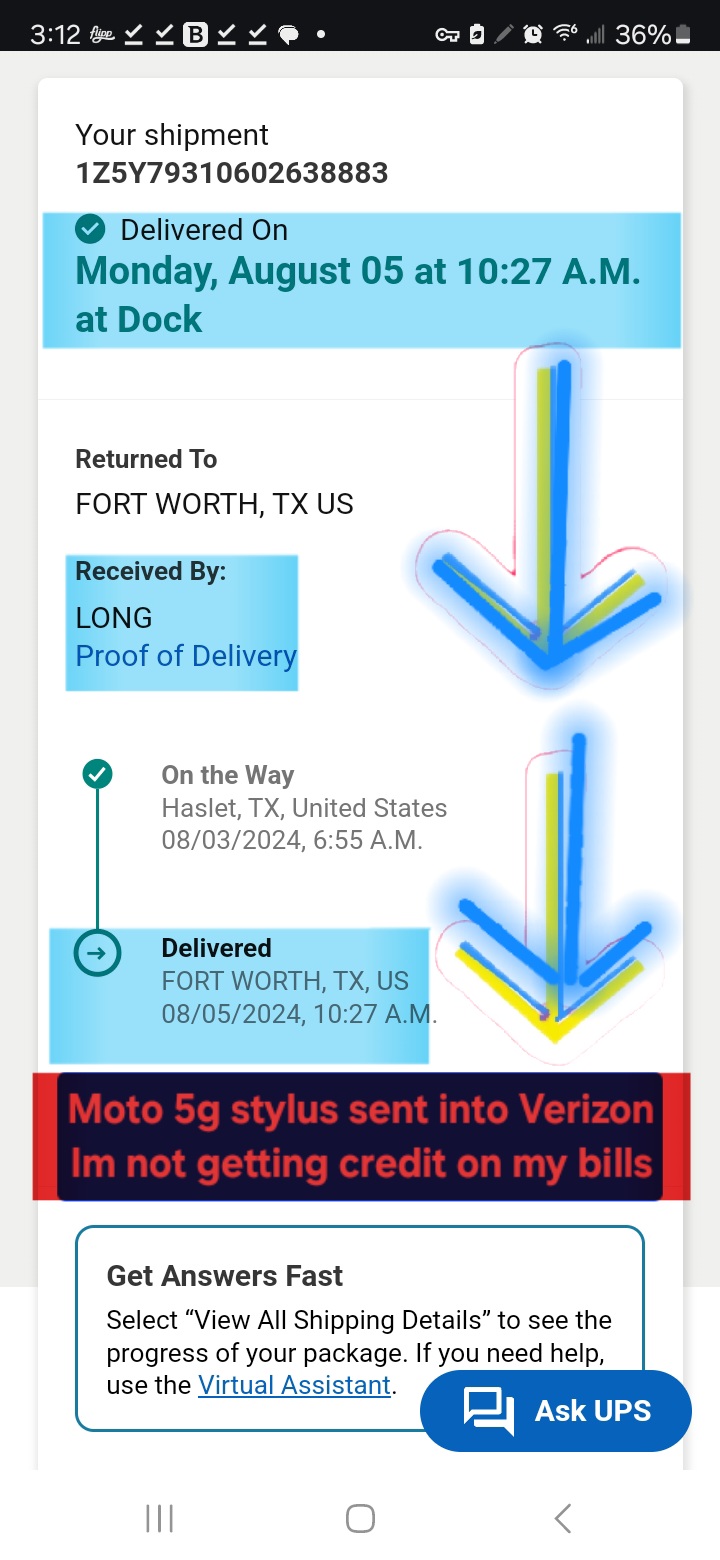This screenshot has width=720, height=1560.
Task: Start a chat with Ask UPS
Action: coord(556,1411)
